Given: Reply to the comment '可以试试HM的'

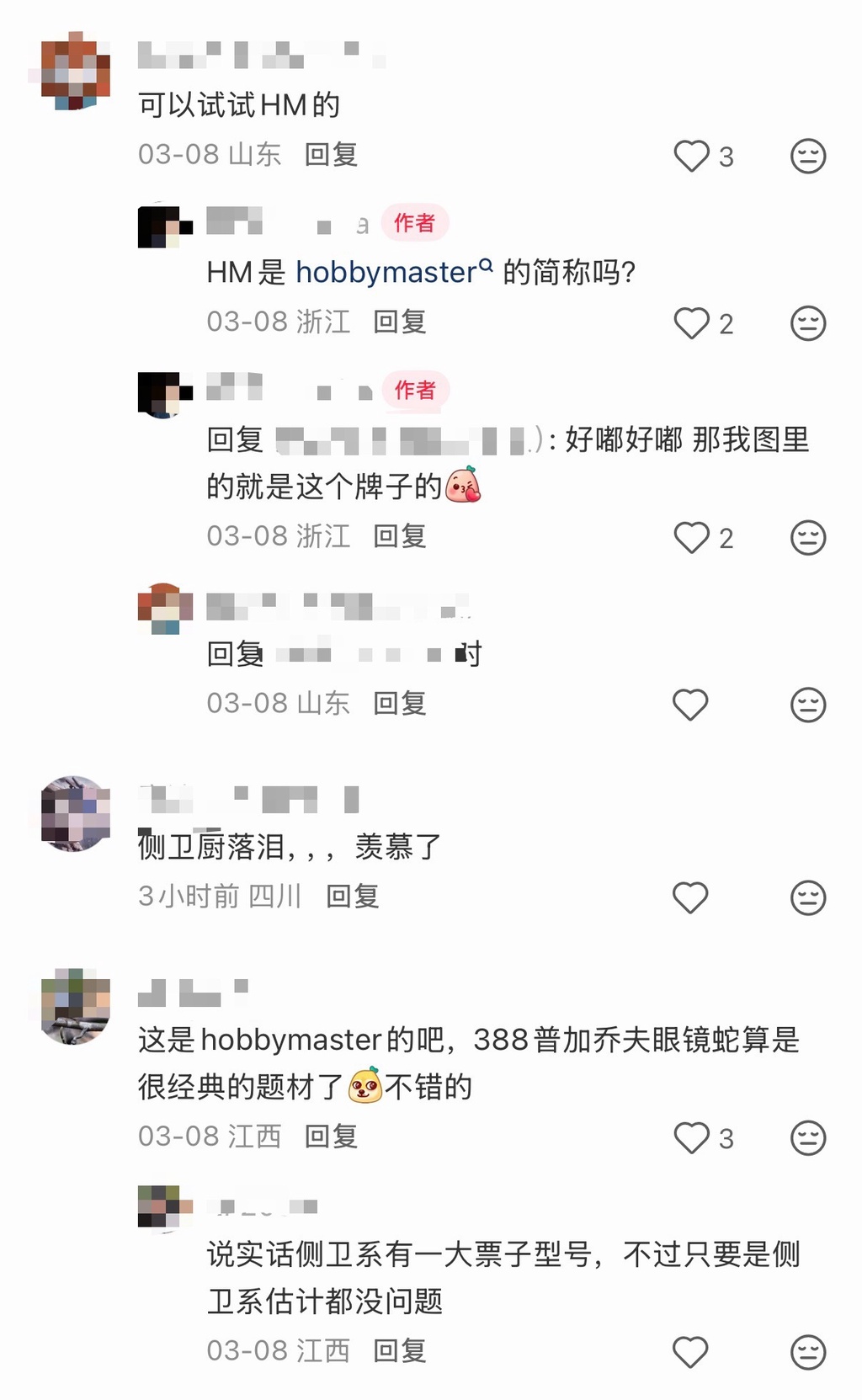Looking at the screenshot, I should click(x=331, y=154).
